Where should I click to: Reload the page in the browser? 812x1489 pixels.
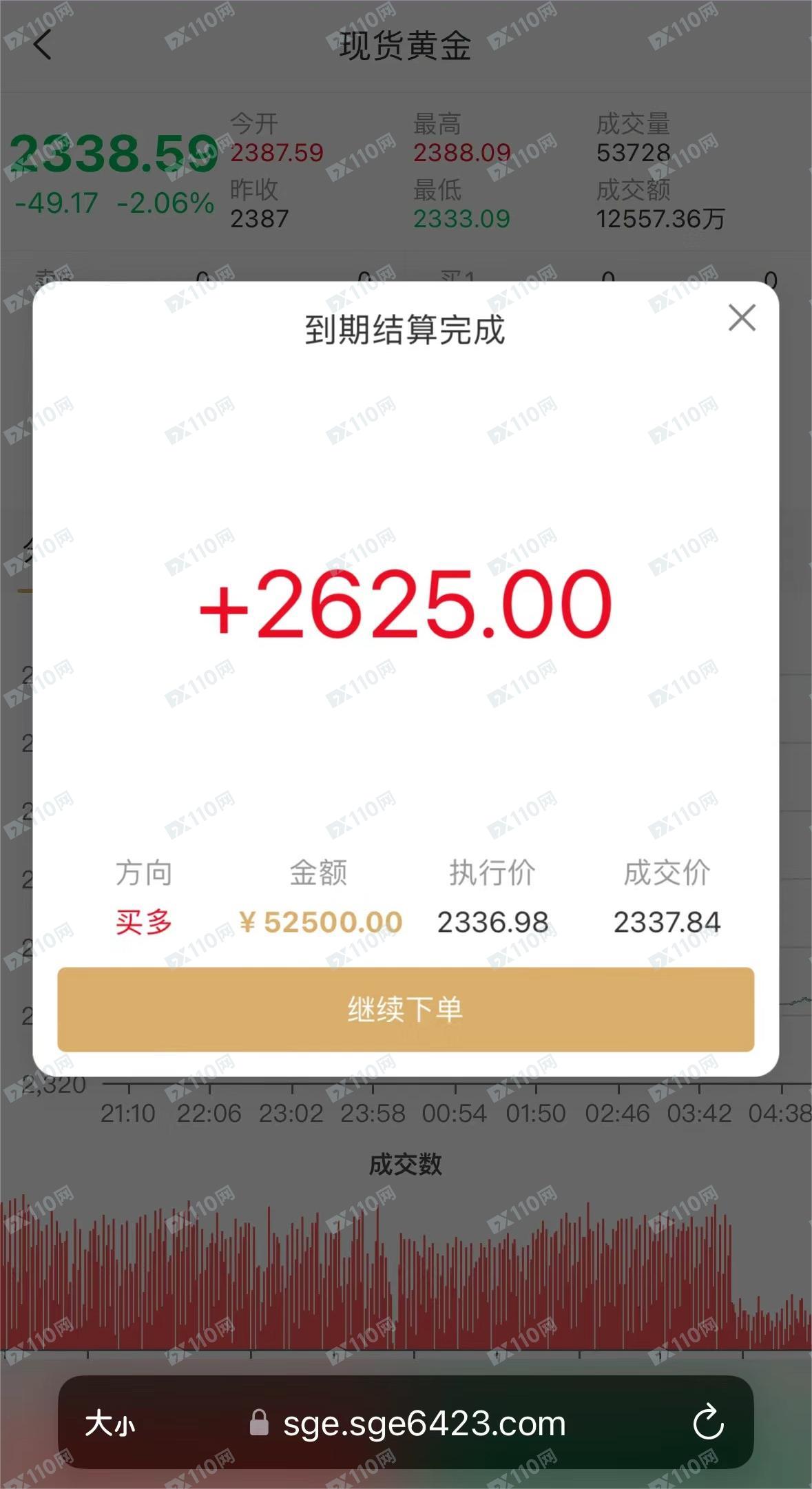pos(708,1422)
